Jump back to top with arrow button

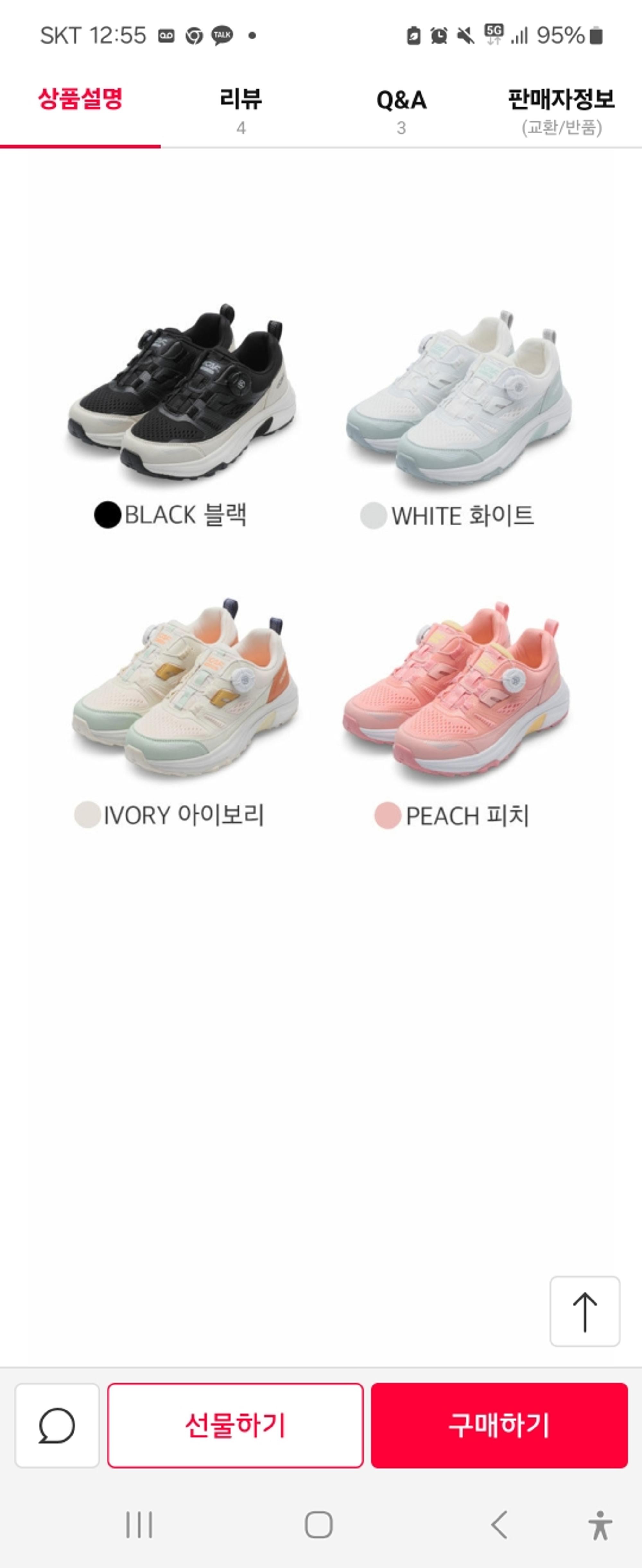click(584, 1310)
